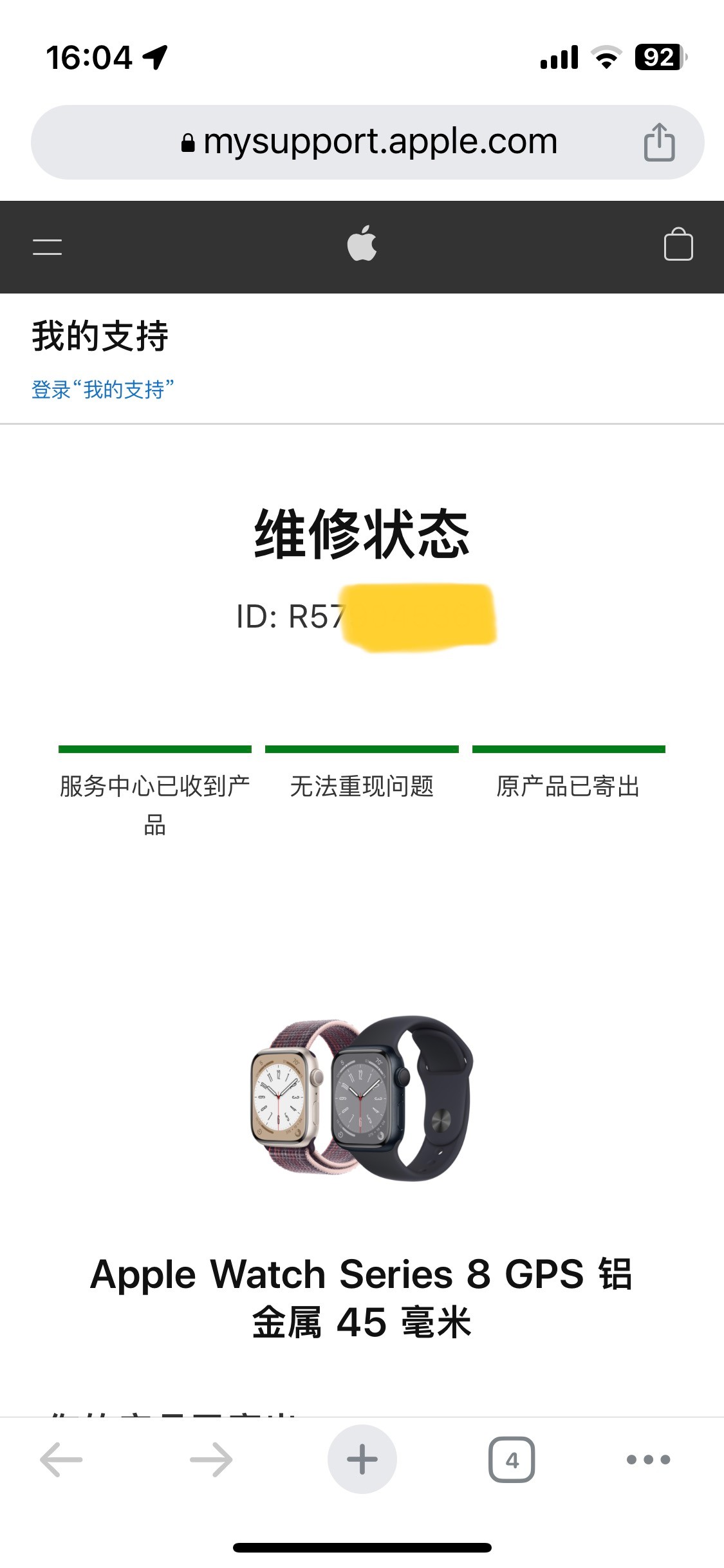This screenshot has height=1568, width=724.
Task: Open a new browser tab
Action: (x=362, y=1459)
